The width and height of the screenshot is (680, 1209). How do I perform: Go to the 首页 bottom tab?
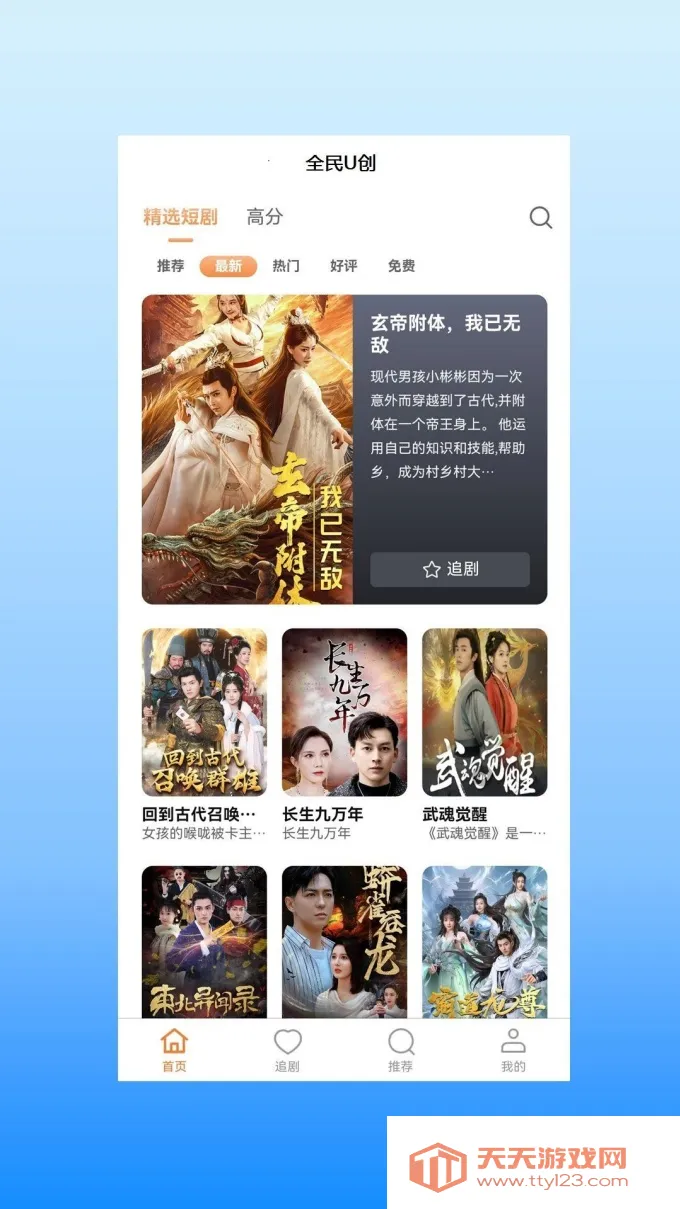click(x=174, y=1050)
